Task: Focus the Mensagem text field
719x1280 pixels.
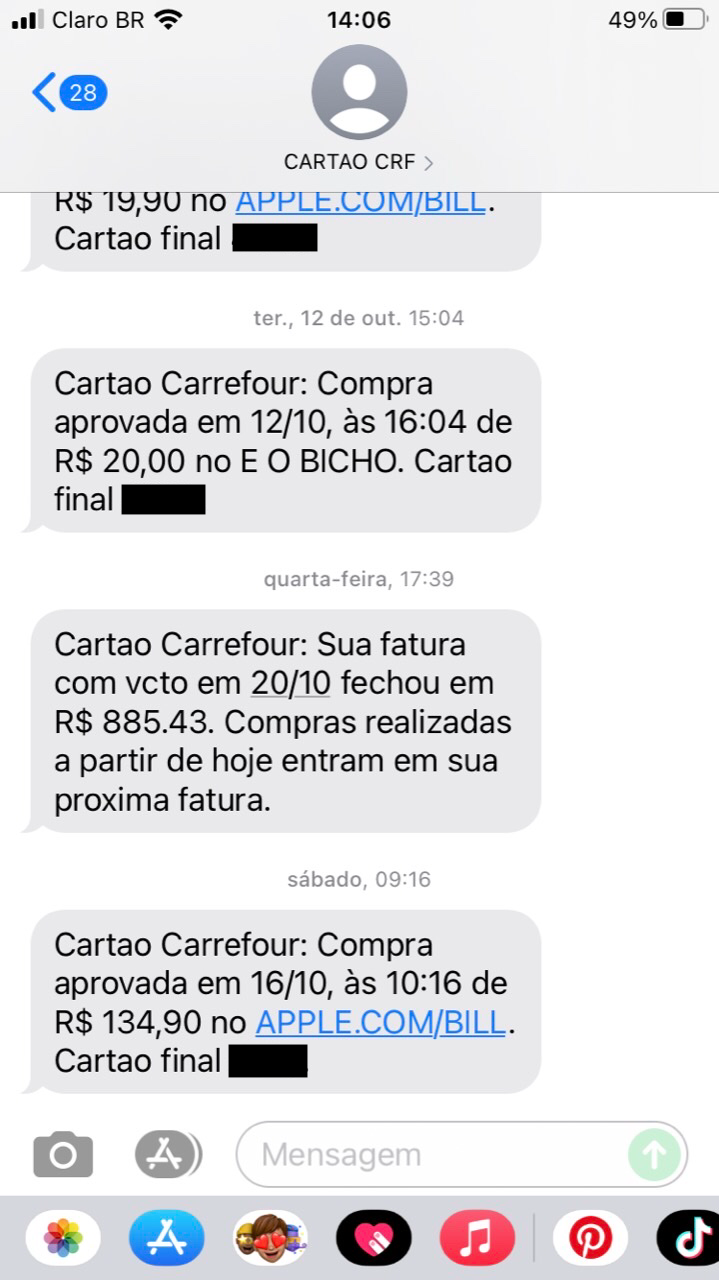Action: (x=430, y=1155)
